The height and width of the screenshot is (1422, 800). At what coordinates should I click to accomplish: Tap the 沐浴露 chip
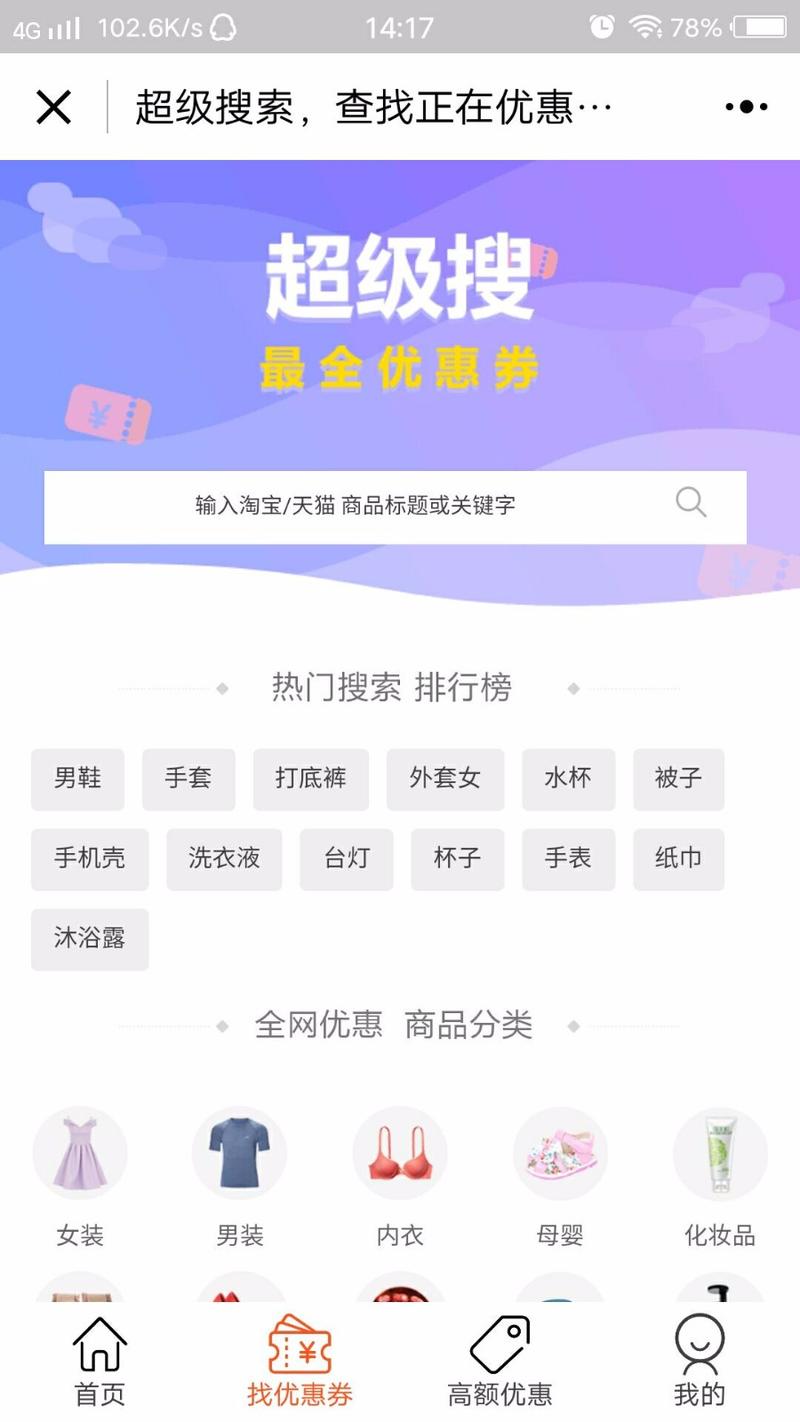pos(90,938)
